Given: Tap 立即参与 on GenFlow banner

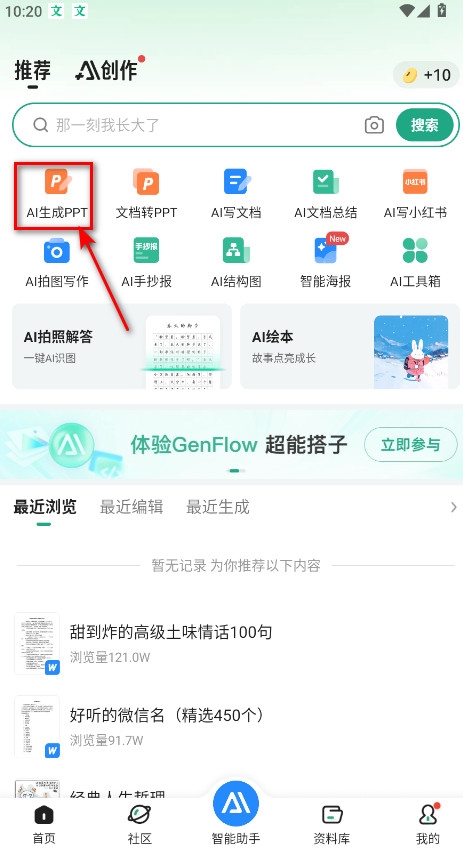Looking at the screenshot, I should [410, 445].
